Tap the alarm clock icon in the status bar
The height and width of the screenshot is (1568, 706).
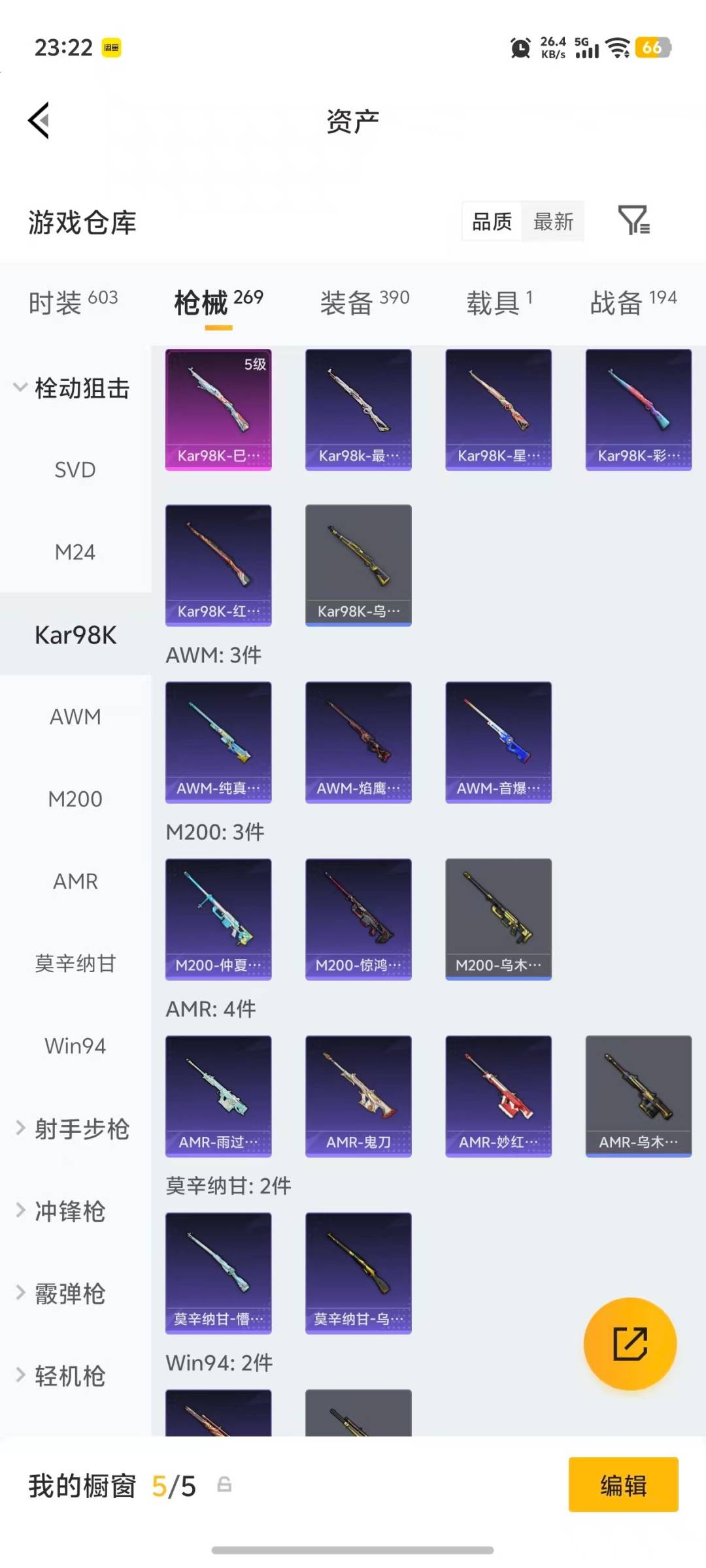pyautogui.click(x=520, y=48)
